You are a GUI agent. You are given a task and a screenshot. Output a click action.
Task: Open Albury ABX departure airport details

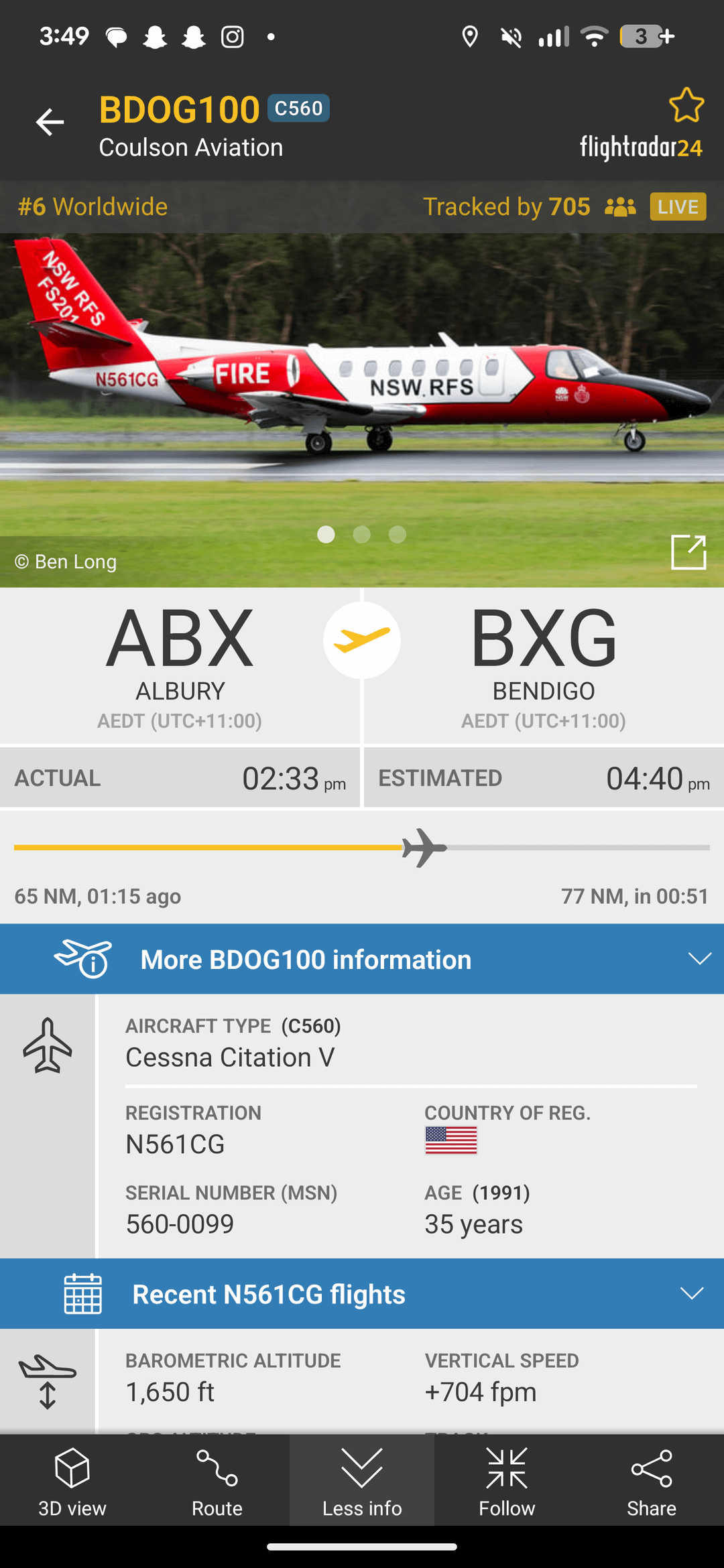(x=180, y=665)
